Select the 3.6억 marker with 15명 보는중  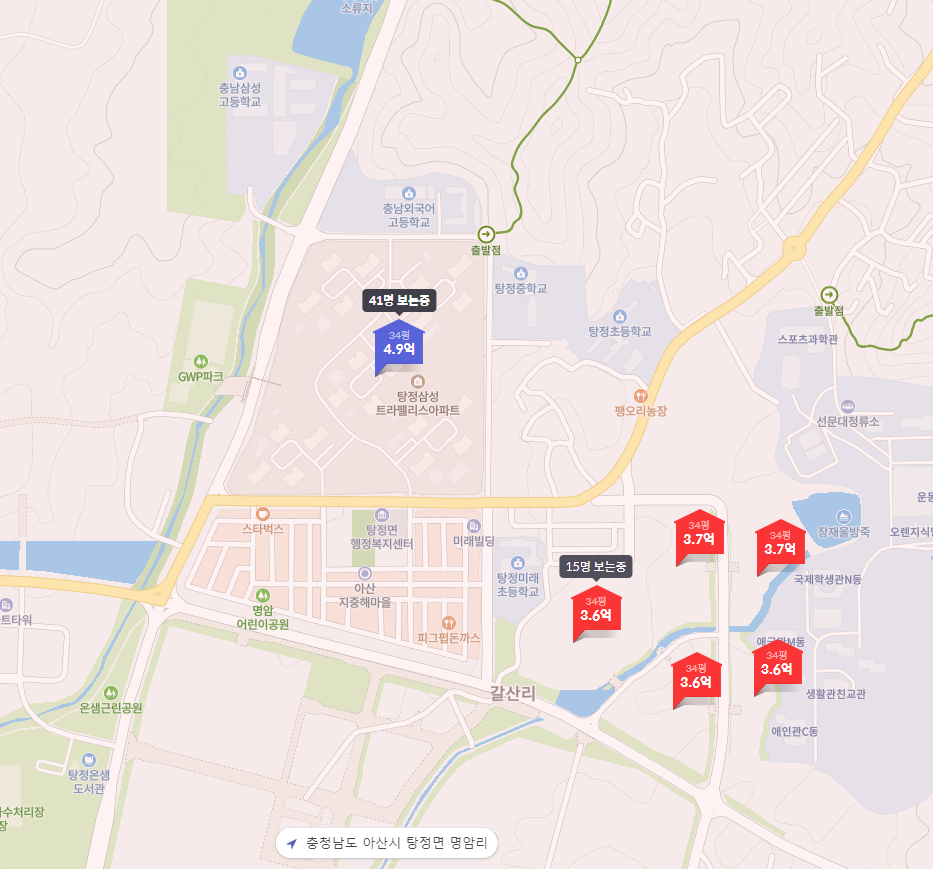(596, 610)
